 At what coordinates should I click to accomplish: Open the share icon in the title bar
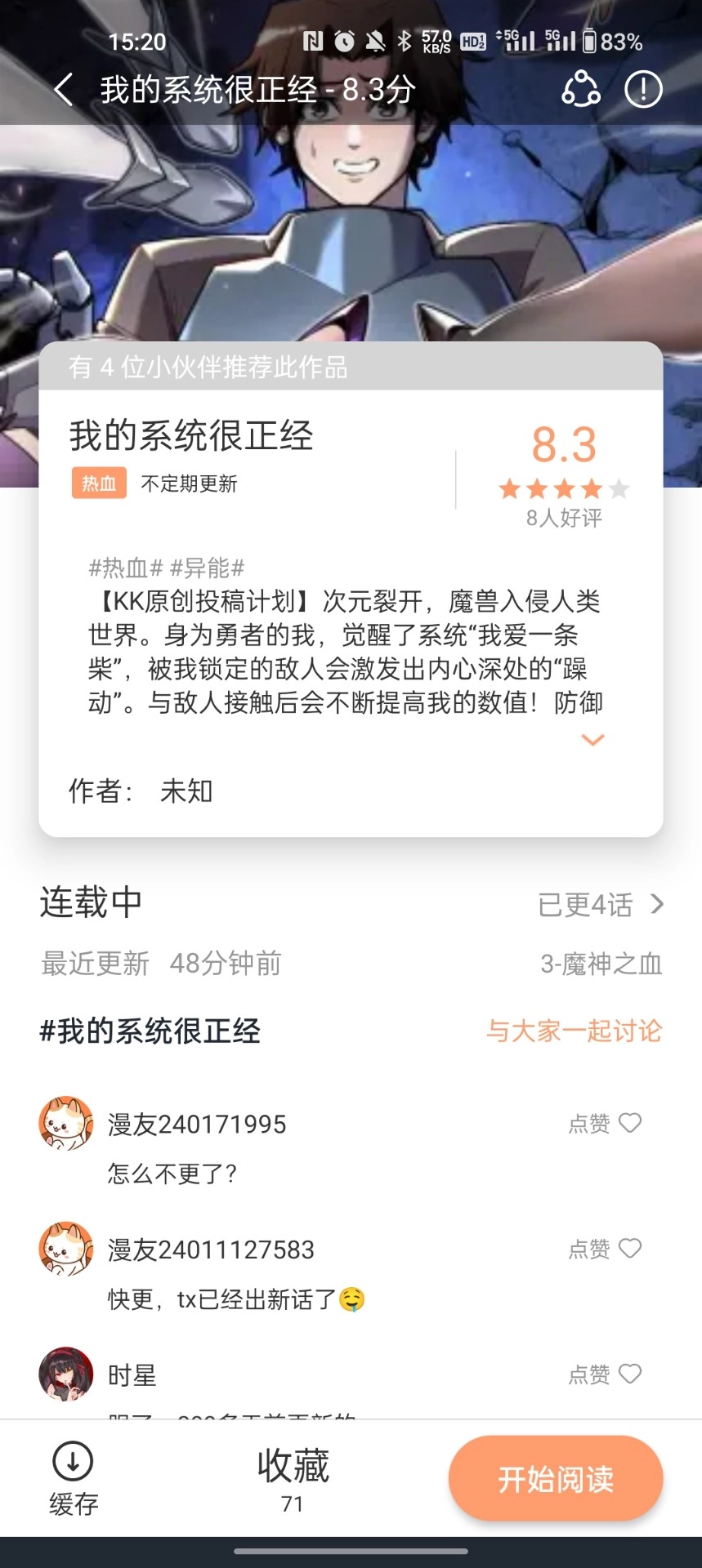pos(582,89)
